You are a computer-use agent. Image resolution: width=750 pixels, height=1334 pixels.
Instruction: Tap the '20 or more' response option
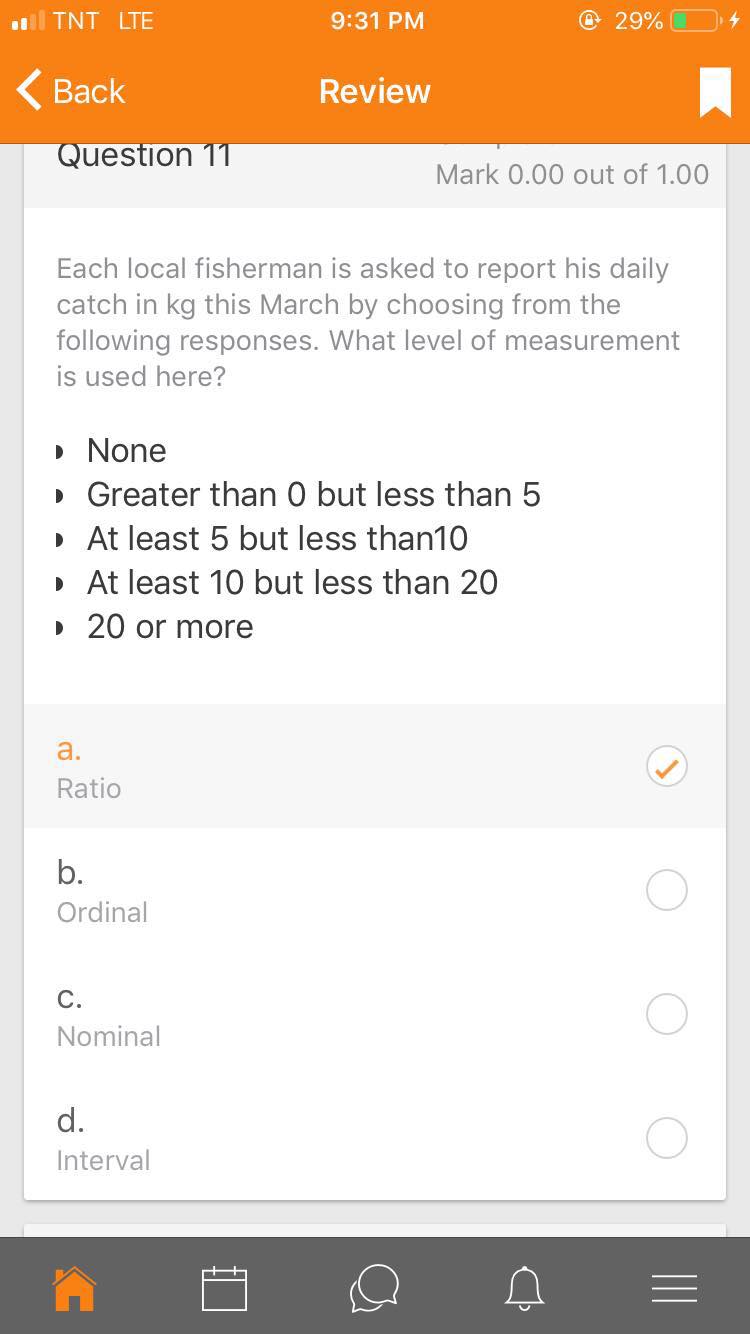pyautogui.click(x=170, y=626)
